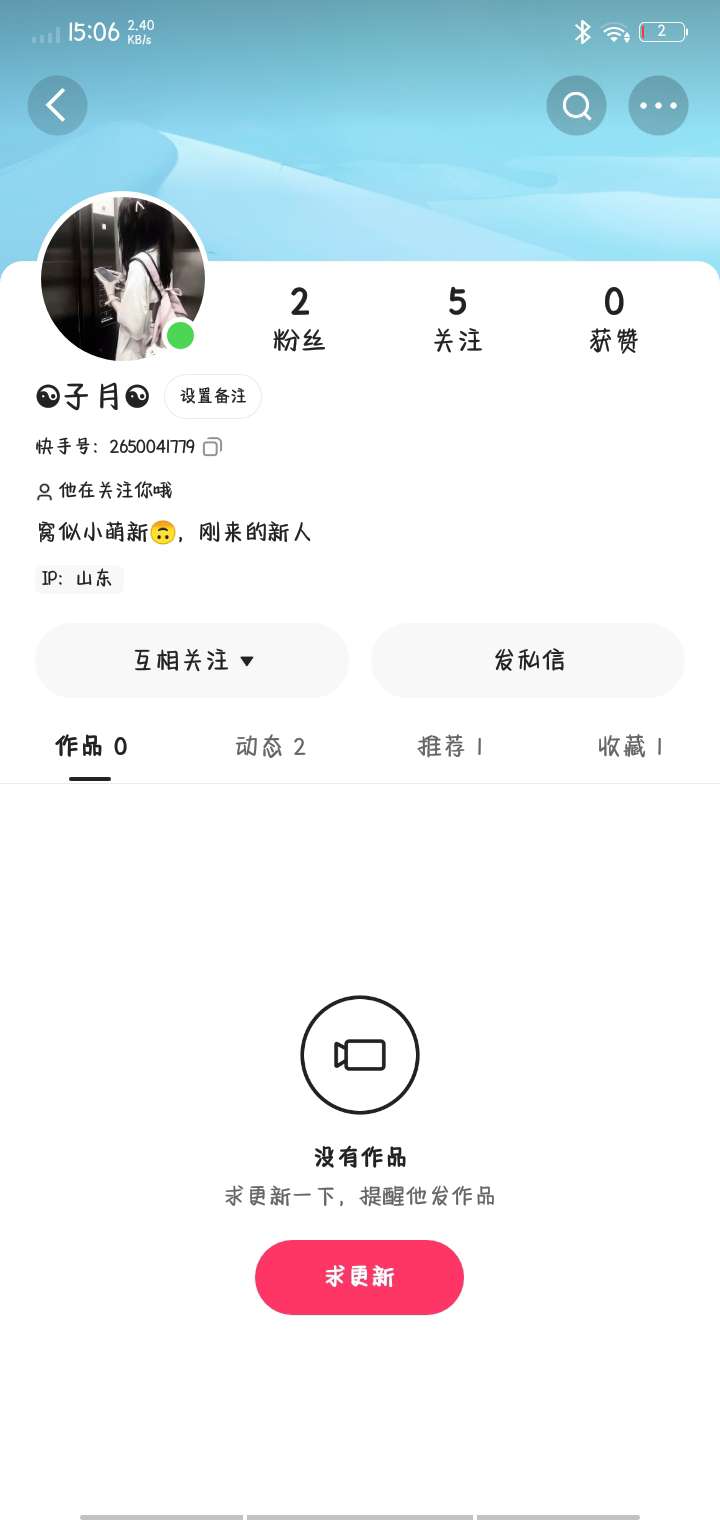720x1520 pixels.
Task: Switch to the 作品 tab
Action: pos(91,746)
